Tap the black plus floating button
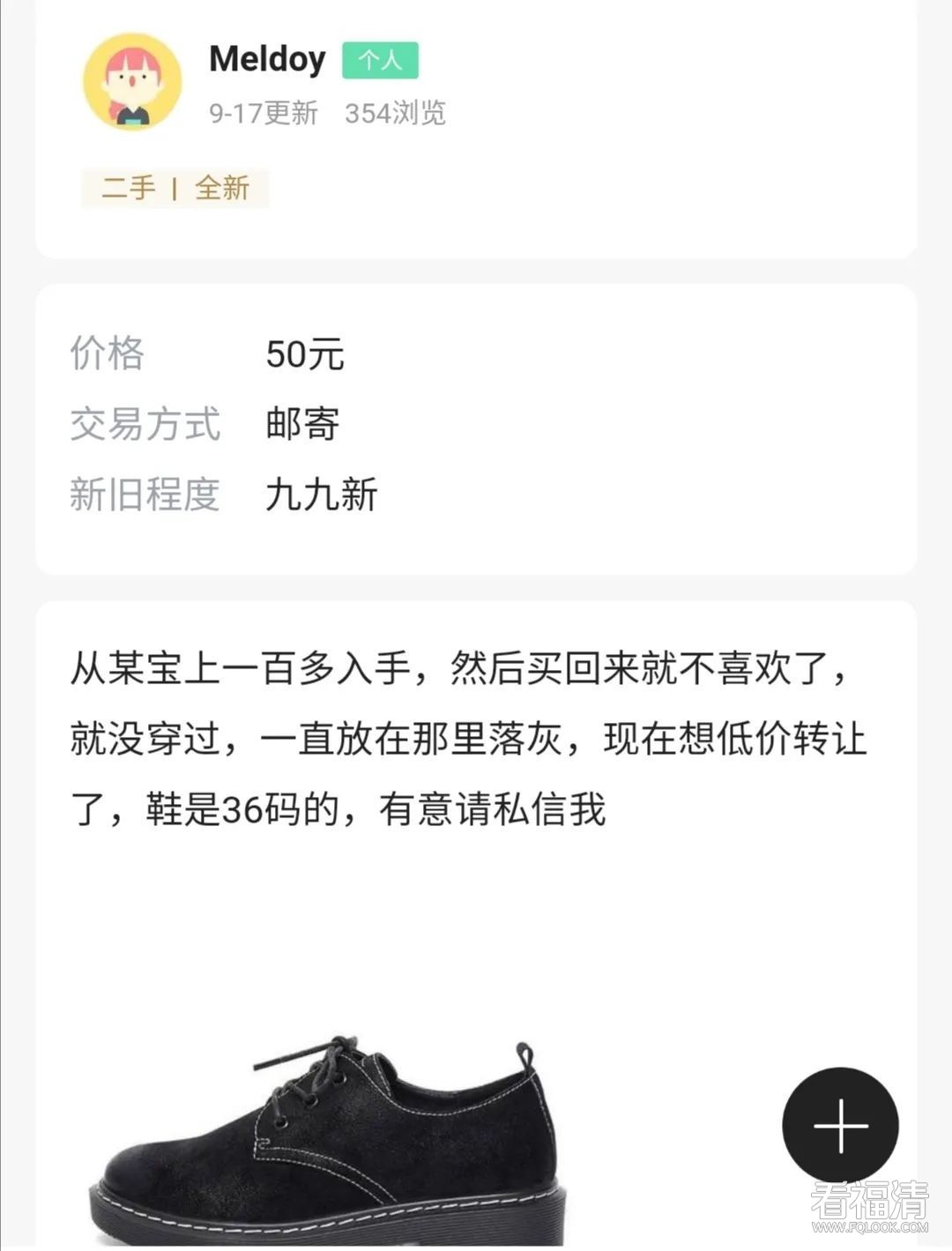Viewport: 952px width, 1251px height. tap(840, 1125)
